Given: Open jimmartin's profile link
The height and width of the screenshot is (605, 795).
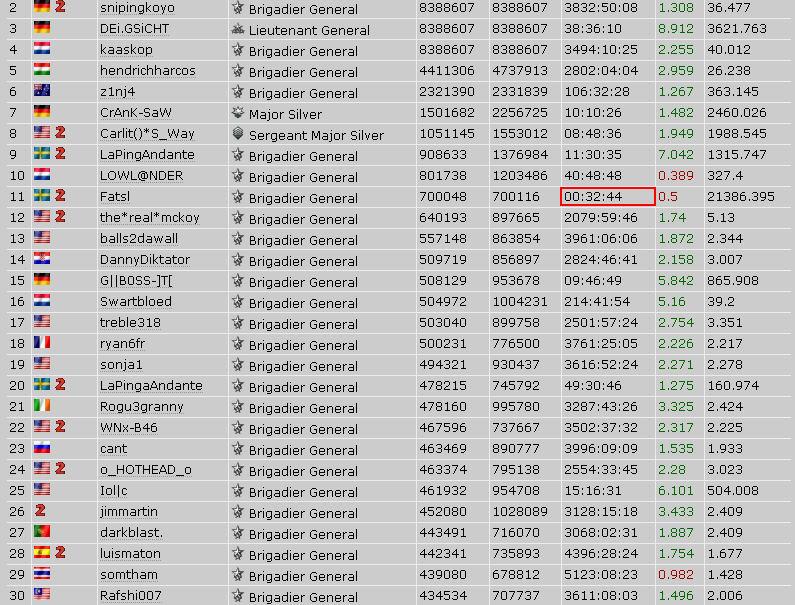Looking at the screenshot, I should [130, 512].
